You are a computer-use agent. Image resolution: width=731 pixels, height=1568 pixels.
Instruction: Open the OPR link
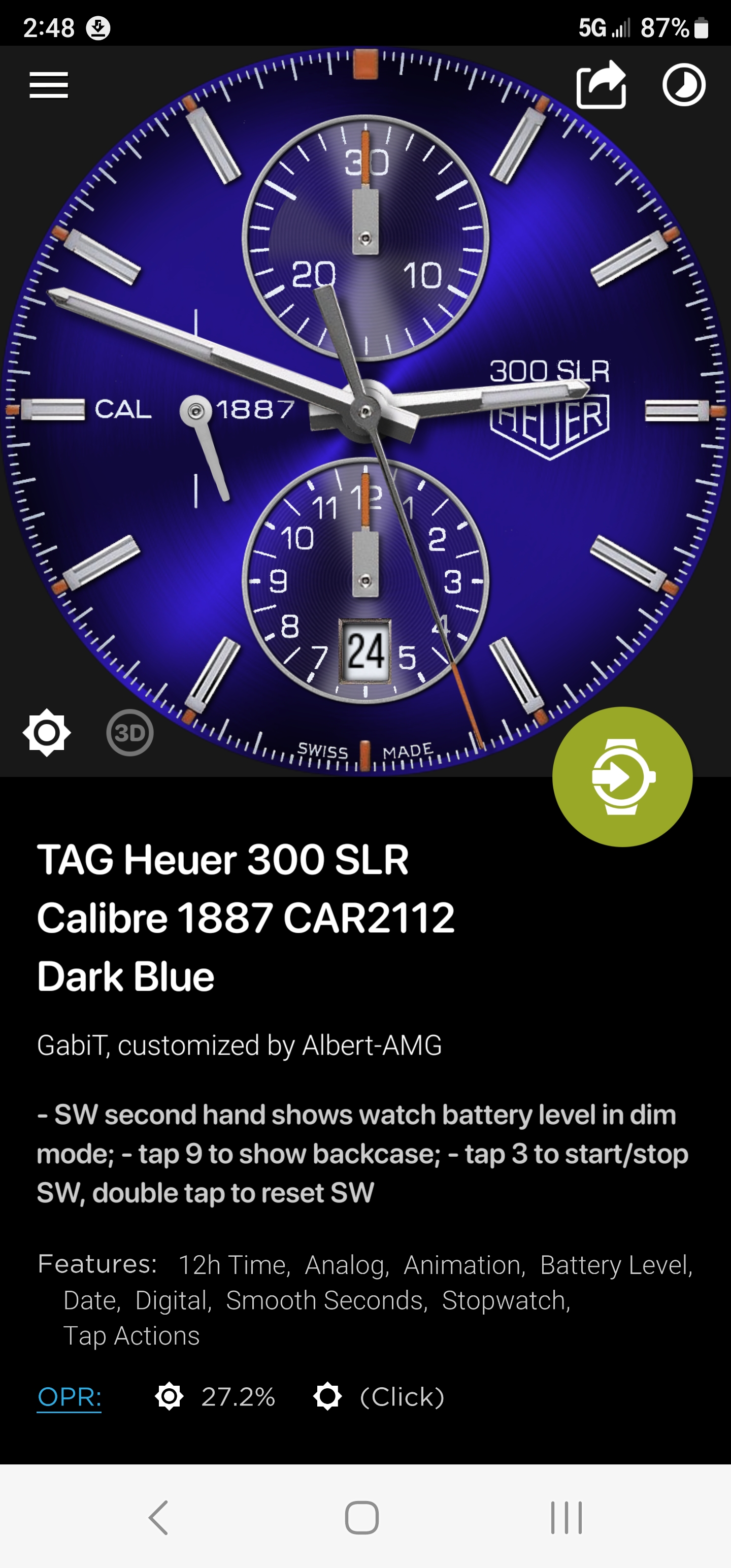click(x=69, y=1396)
